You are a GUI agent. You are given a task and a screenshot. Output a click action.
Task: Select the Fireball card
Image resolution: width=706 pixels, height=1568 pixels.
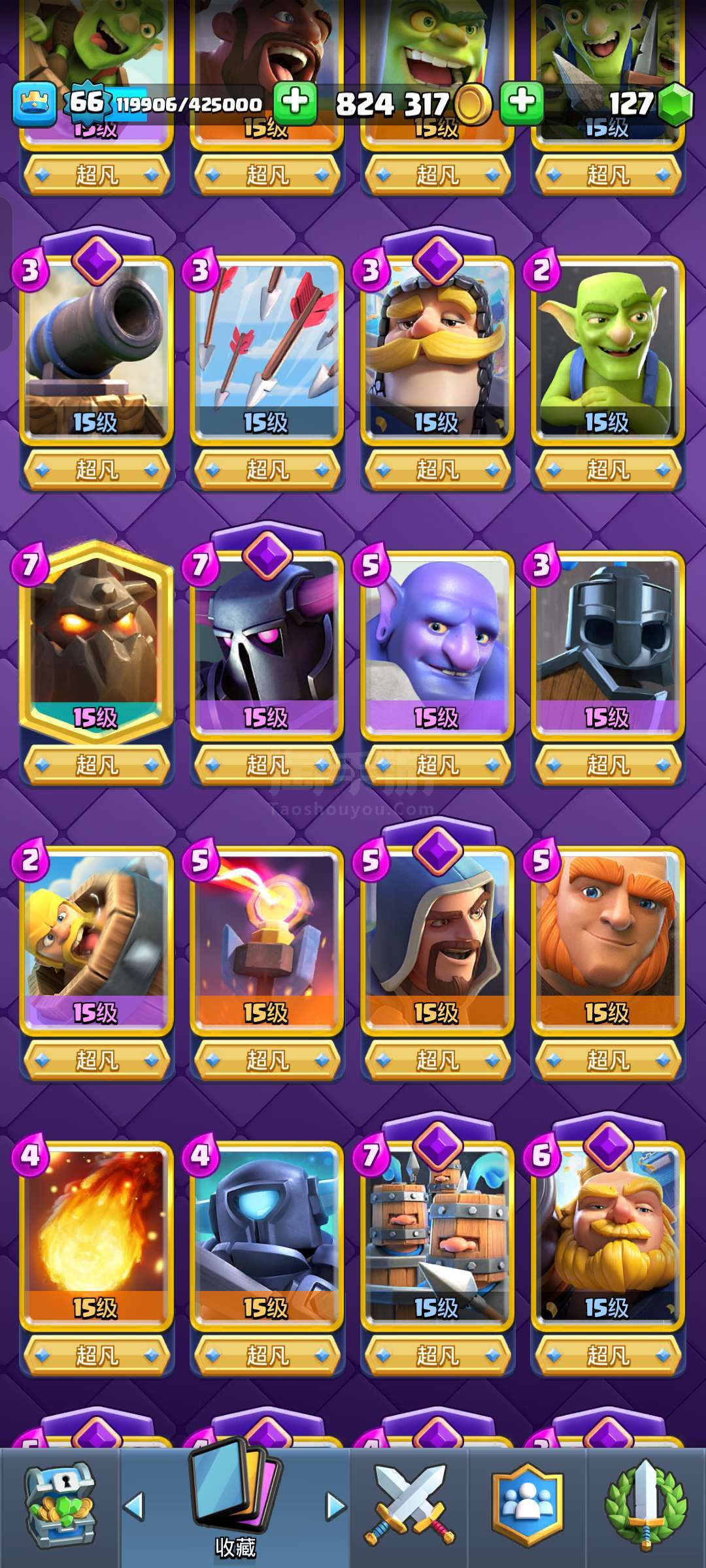[97, 1236]
